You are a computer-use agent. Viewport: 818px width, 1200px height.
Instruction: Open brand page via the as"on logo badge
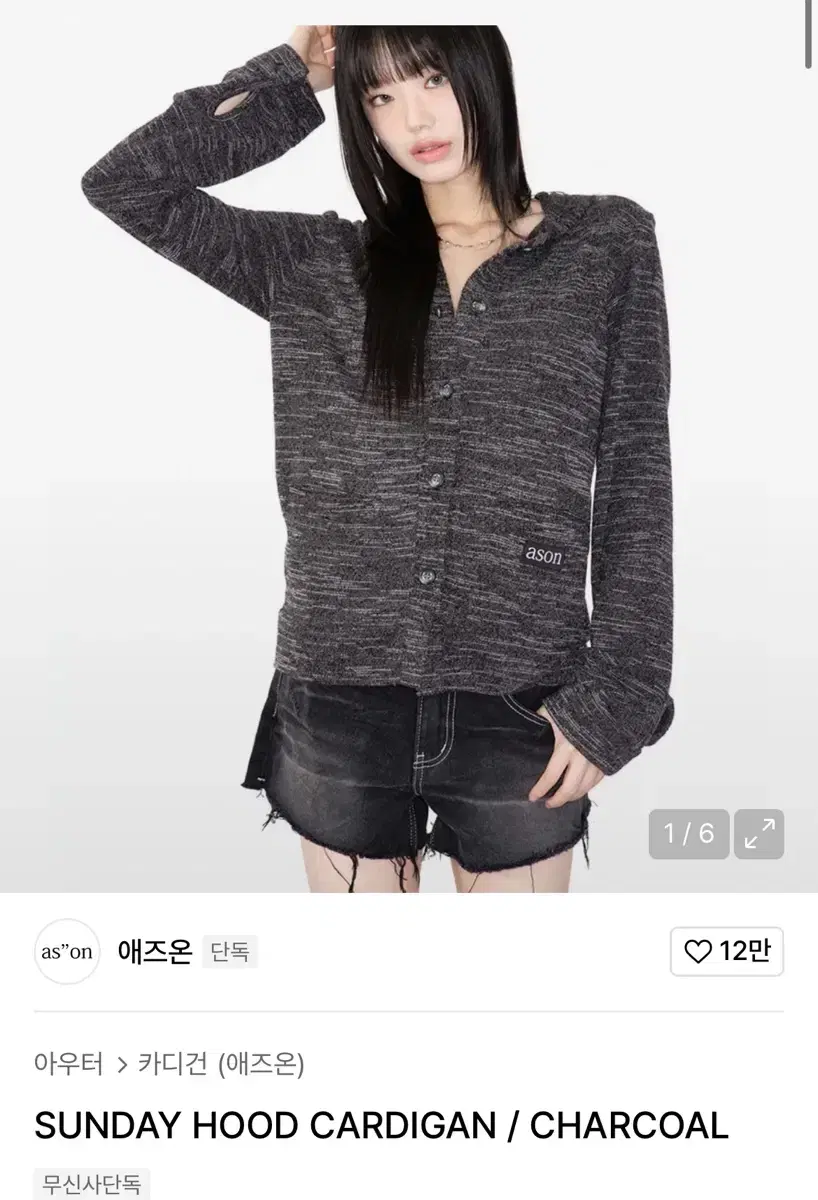66,953
